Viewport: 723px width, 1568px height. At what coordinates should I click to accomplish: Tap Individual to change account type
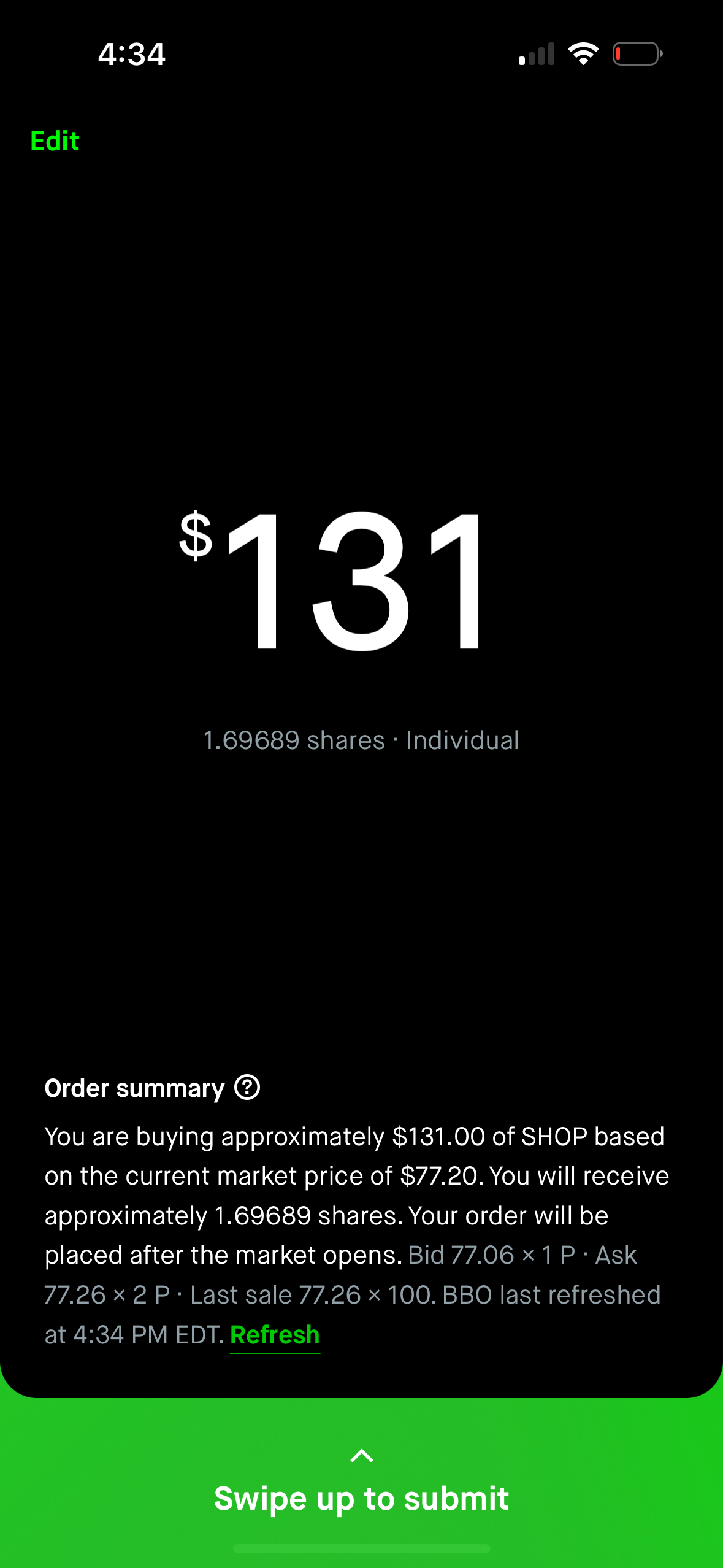[462, 740]
